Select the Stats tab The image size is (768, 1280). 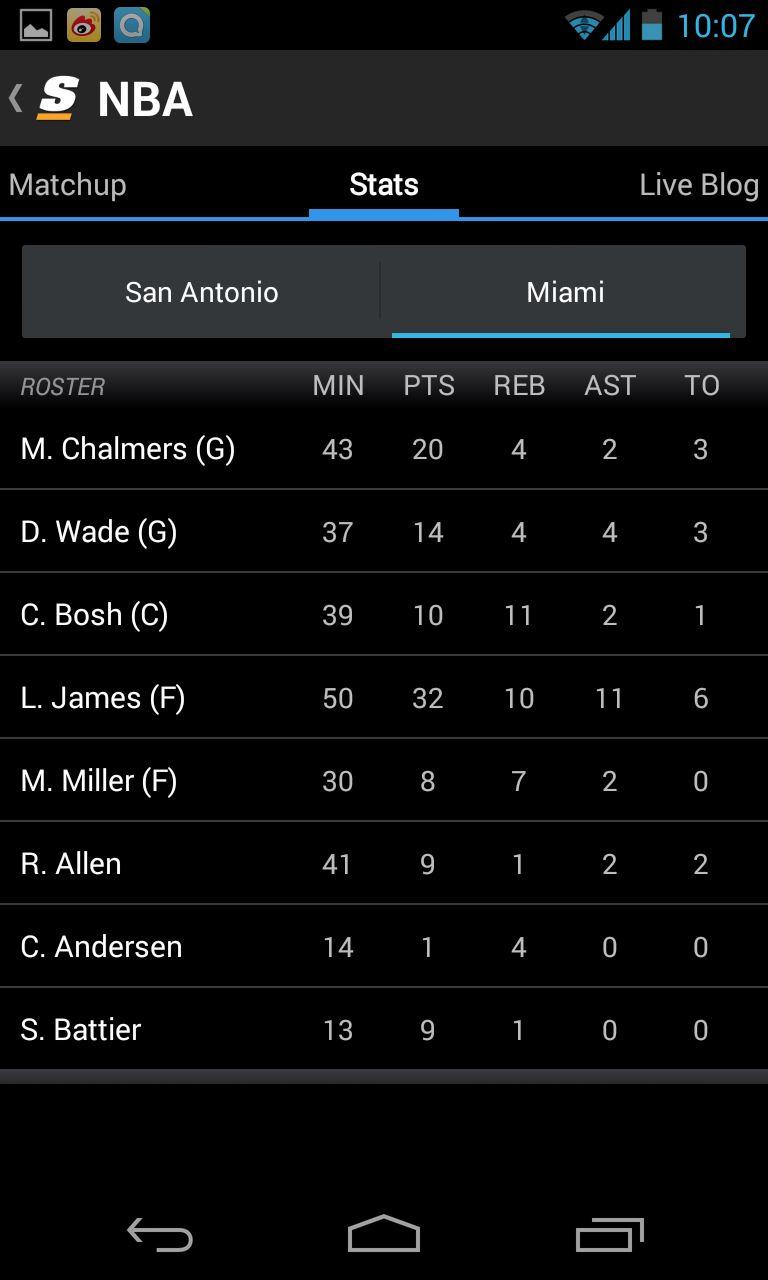pos(384,185)
